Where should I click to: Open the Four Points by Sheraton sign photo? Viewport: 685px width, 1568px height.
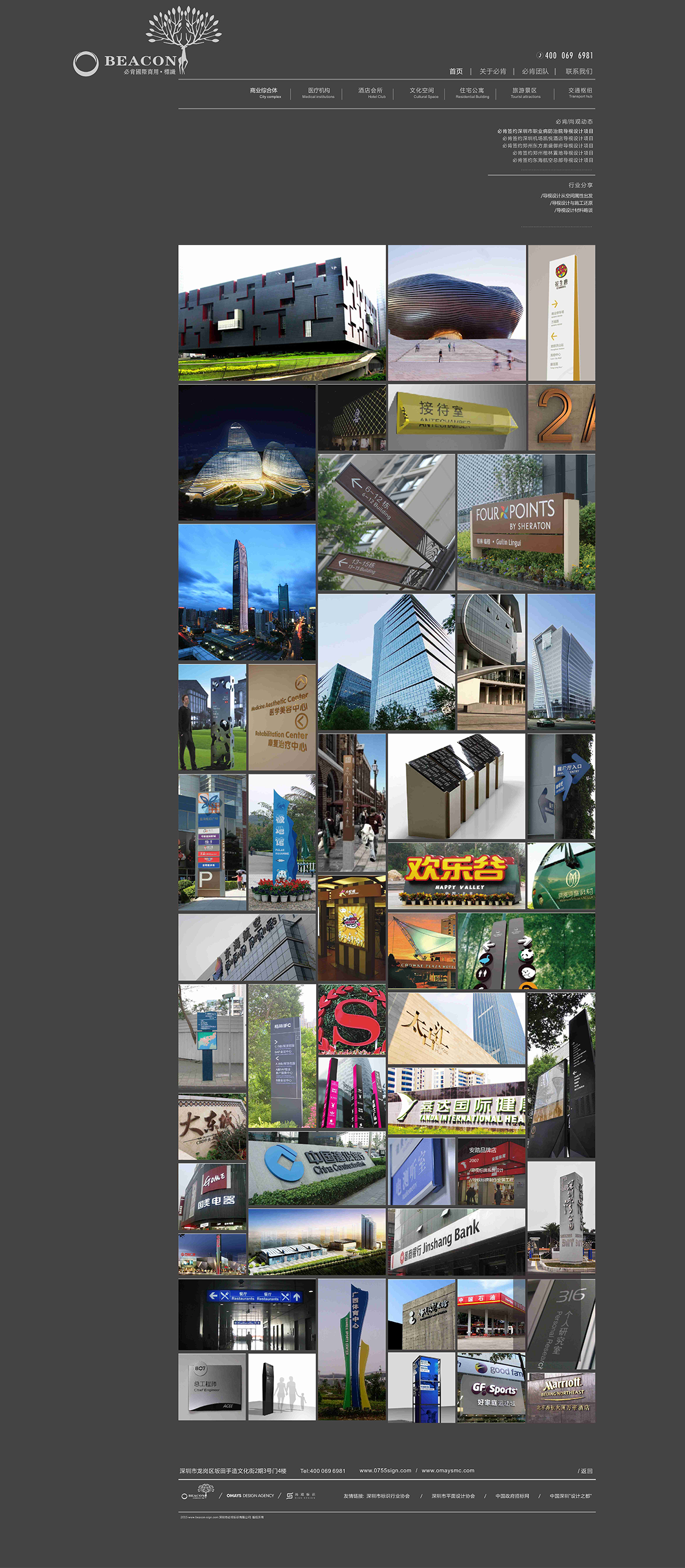click(x=526, y=522)
